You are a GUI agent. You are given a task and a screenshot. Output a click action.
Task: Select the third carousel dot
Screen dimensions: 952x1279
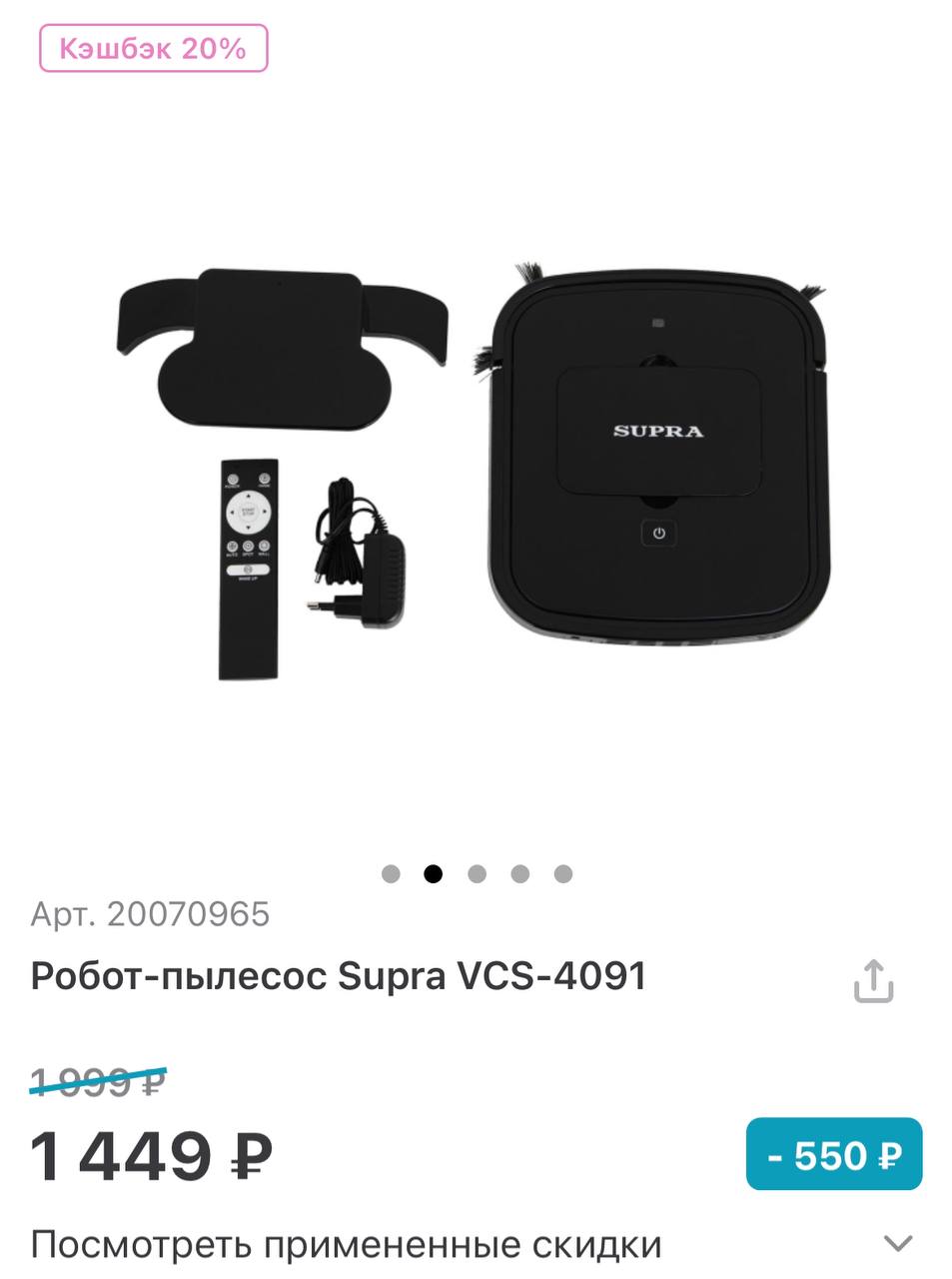pos(475,873)
